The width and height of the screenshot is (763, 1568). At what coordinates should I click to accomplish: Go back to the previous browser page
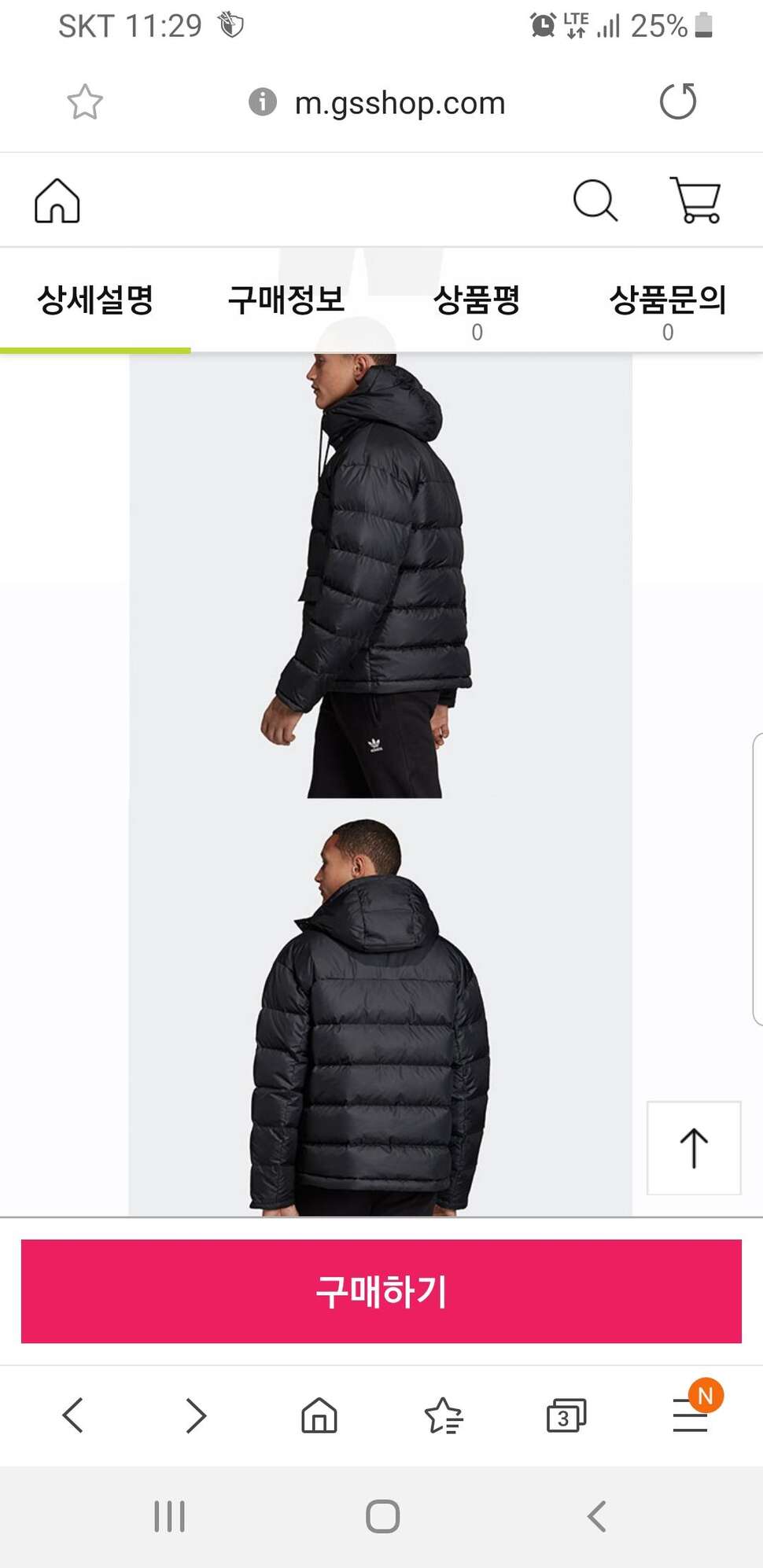[x=72, y=1415]
